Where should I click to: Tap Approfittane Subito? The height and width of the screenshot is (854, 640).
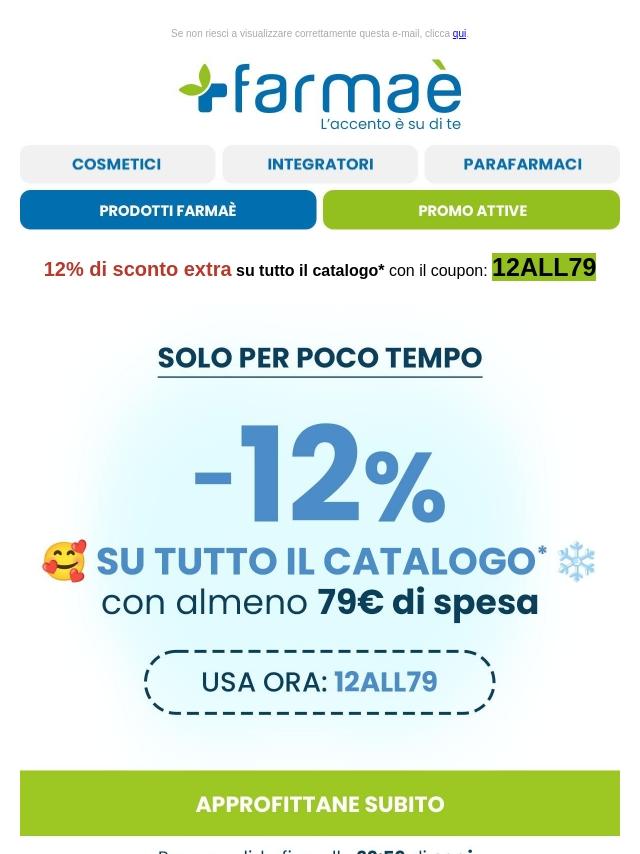point(320,803)
